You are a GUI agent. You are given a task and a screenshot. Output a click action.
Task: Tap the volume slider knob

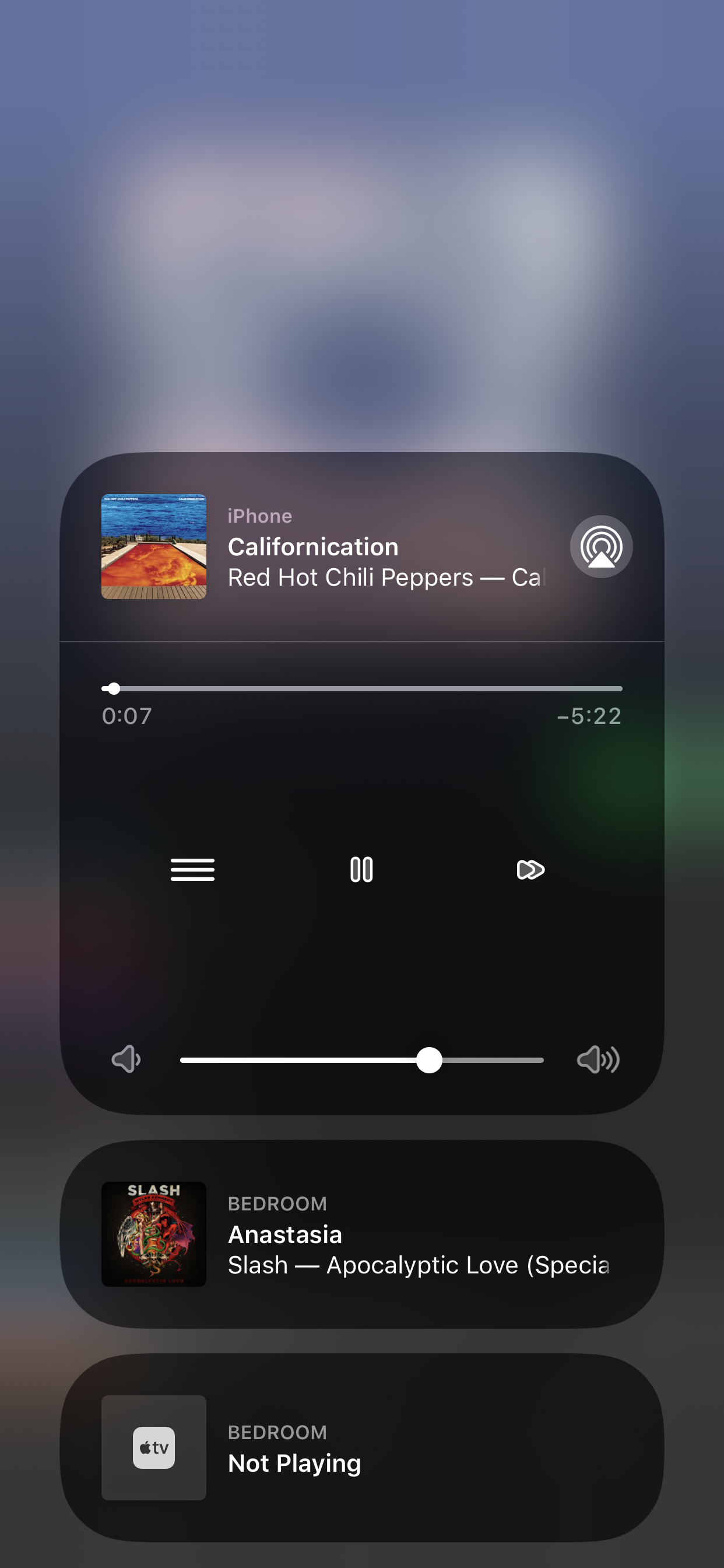(x=429, y=1060)
